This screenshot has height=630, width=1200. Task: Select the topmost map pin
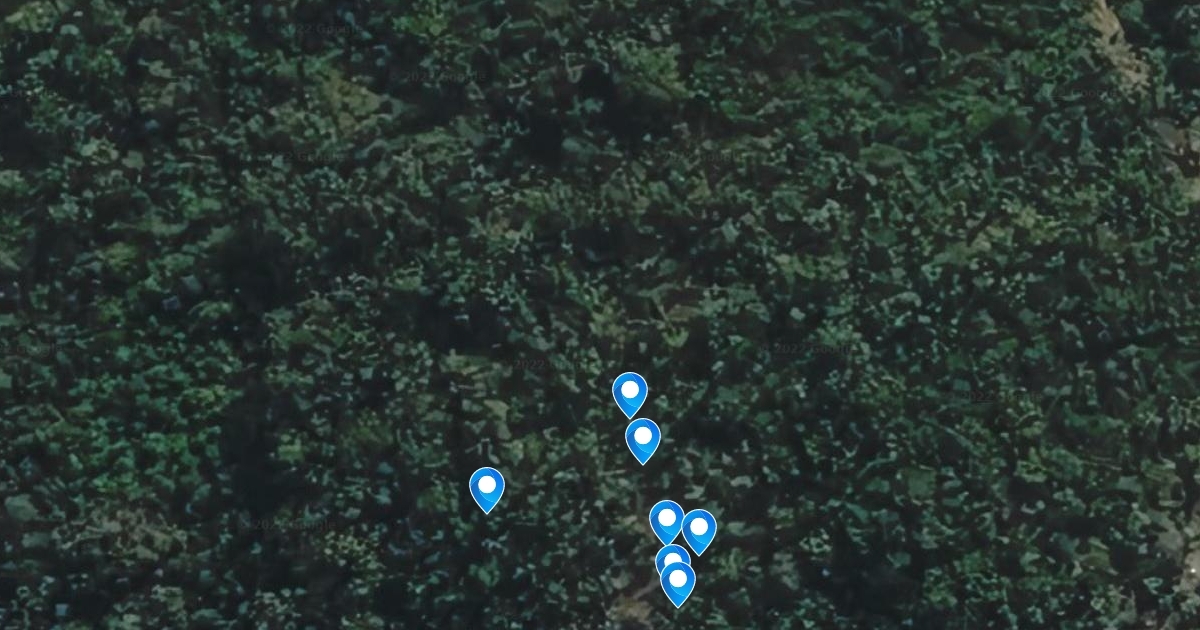pos(630,392)
